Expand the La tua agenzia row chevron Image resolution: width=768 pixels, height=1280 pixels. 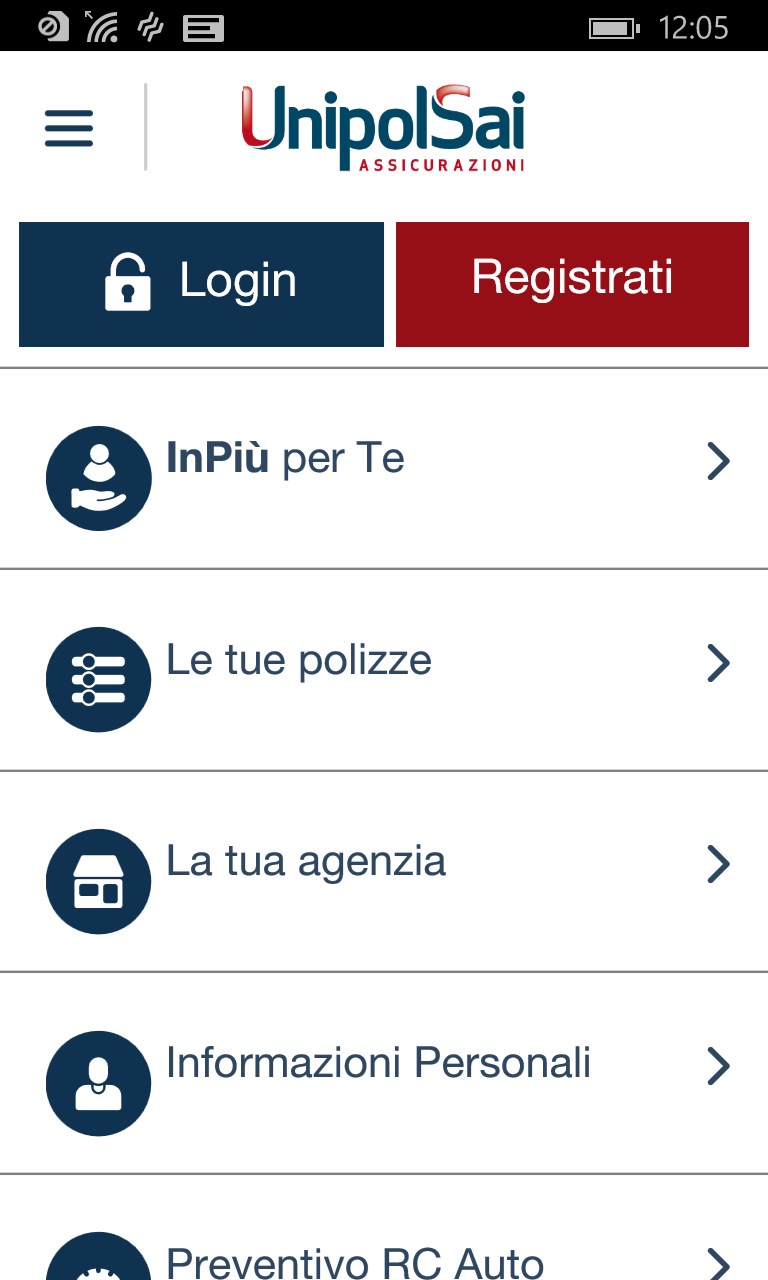pos(718,864)
